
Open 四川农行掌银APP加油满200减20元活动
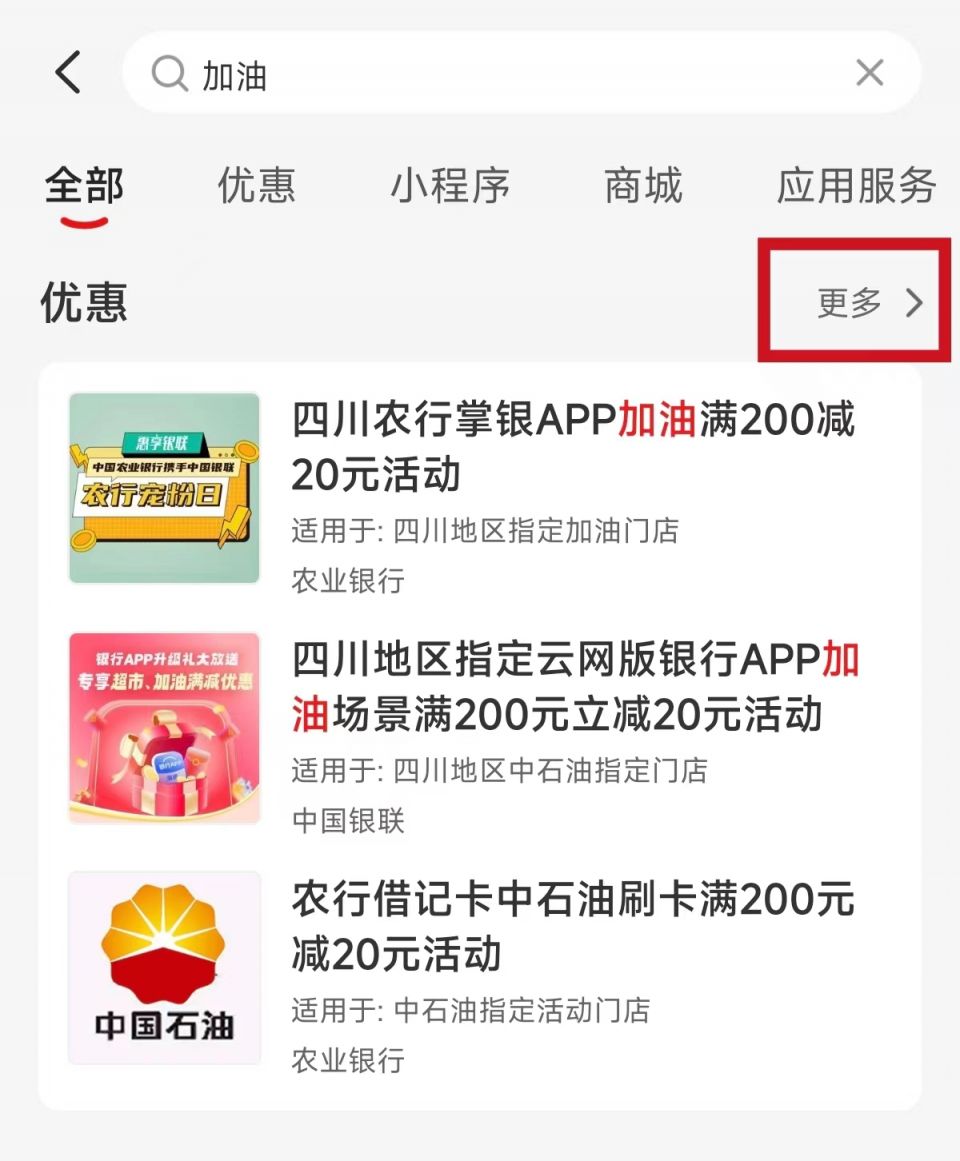pyautogui.click(x=573, y=446)
